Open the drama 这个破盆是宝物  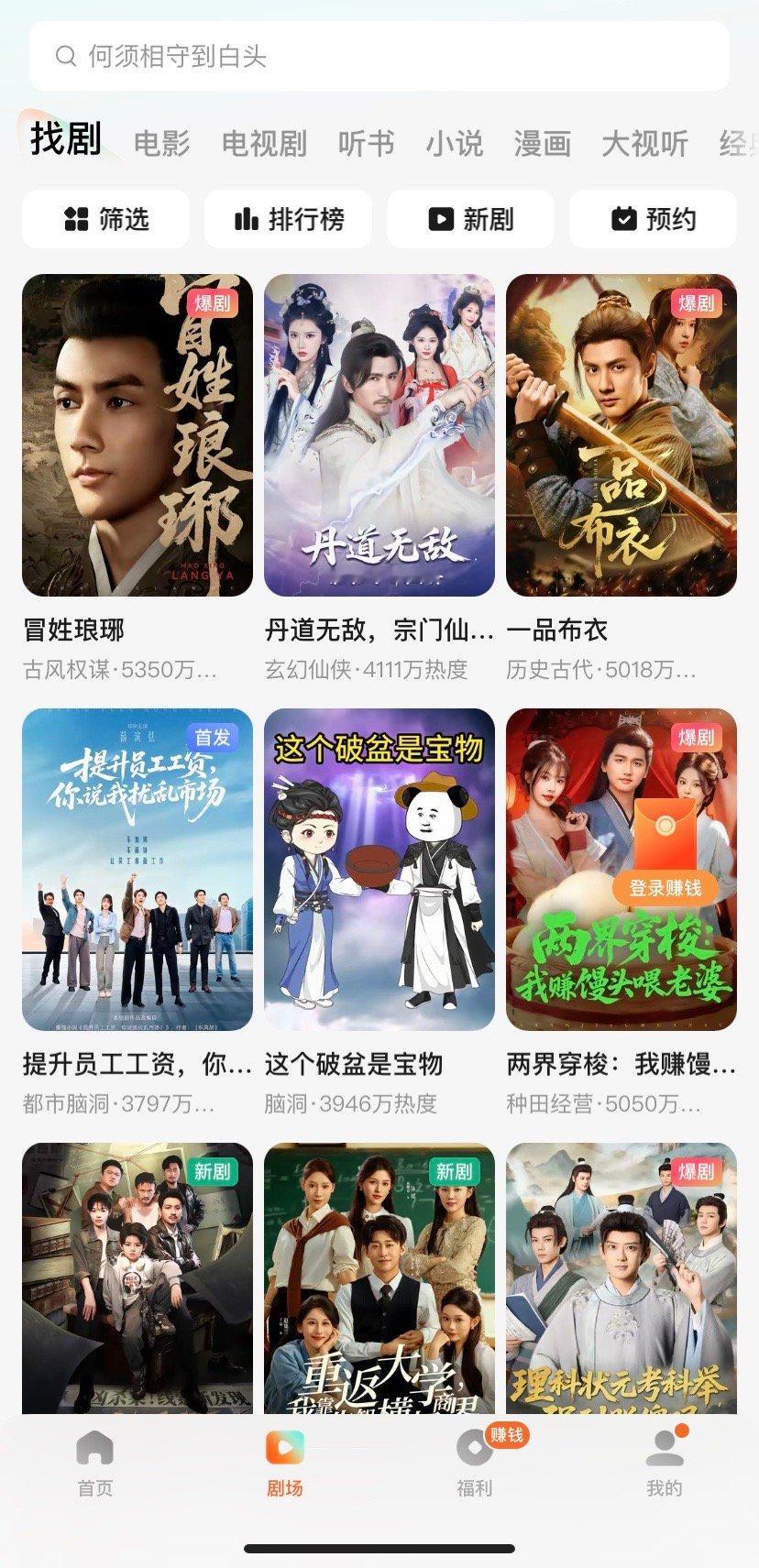[x=379, y=870]
